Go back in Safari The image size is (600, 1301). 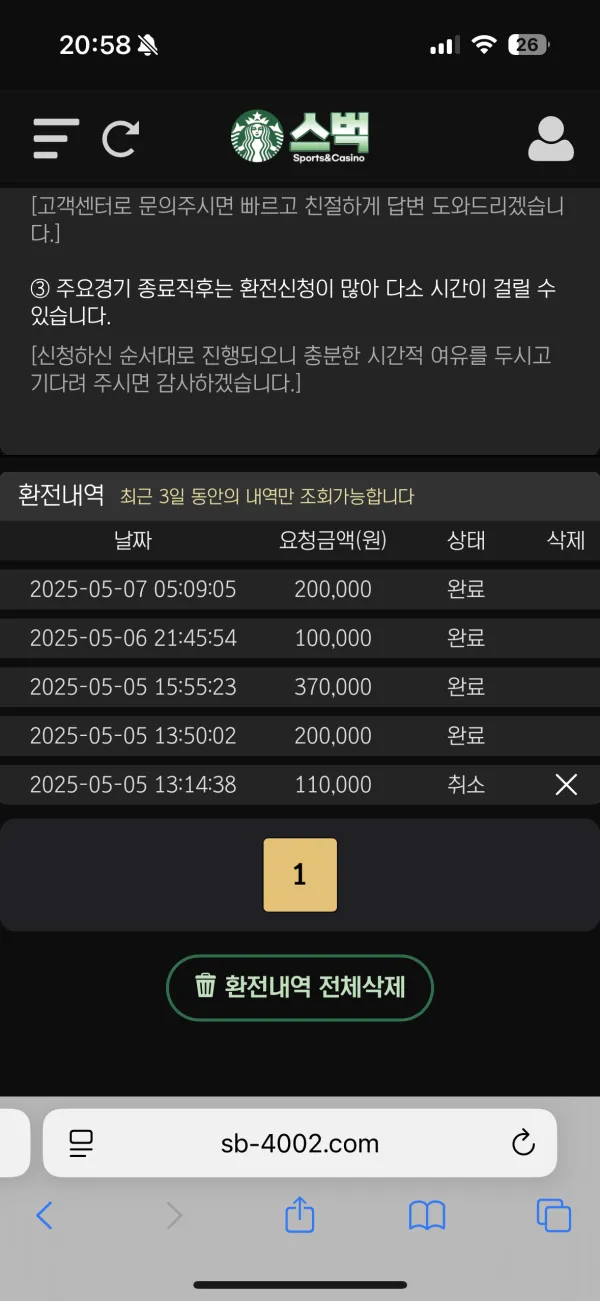tap(44, 1216)
